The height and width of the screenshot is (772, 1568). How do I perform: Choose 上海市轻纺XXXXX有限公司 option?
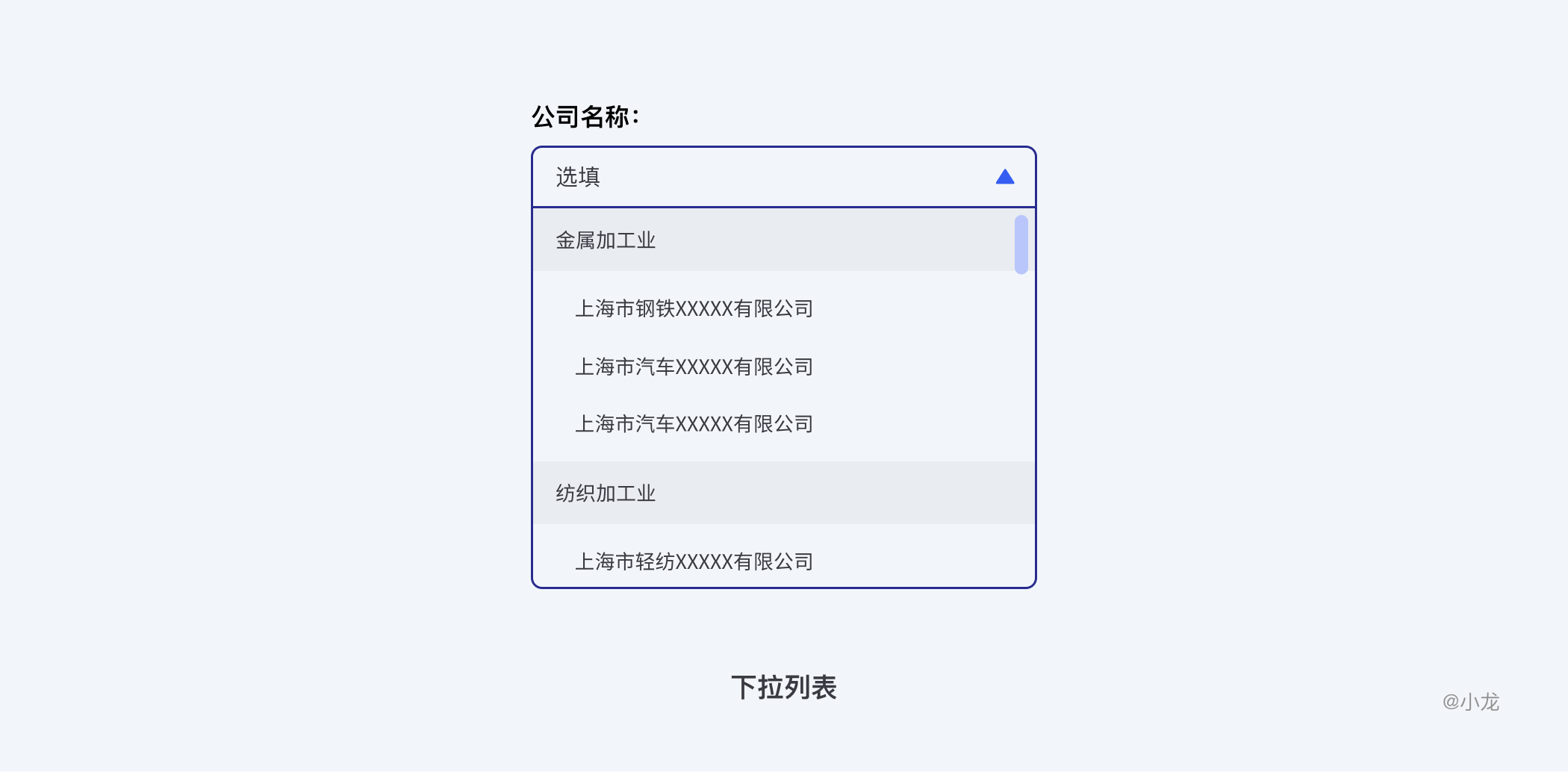[694, 561]
